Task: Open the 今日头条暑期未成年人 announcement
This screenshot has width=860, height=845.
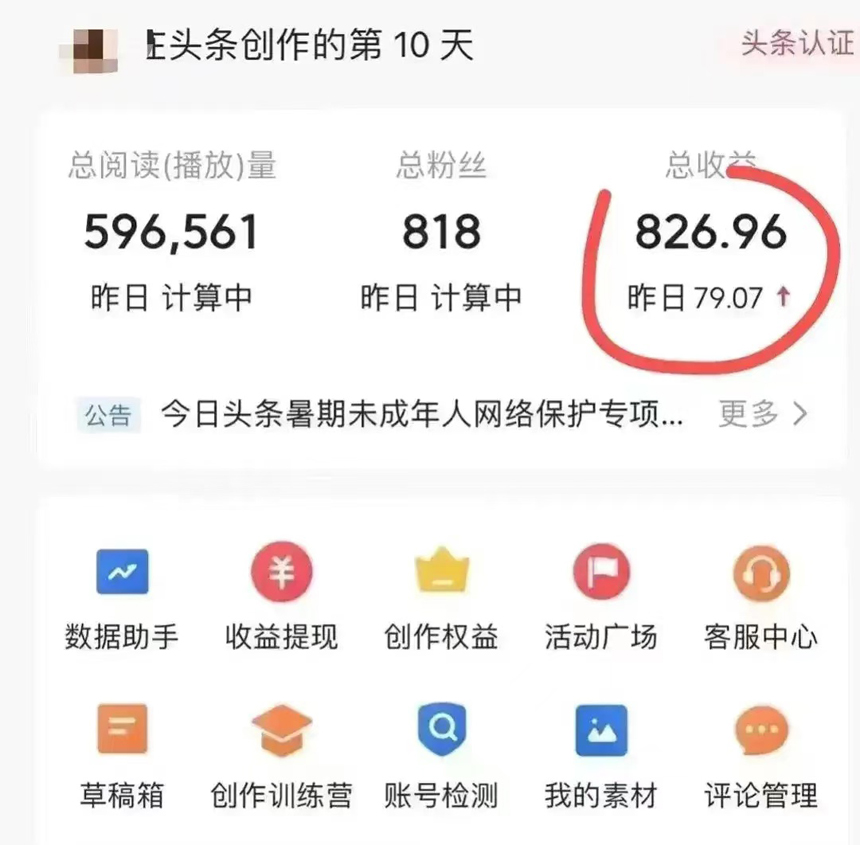Action: click(x=422, y=413)
